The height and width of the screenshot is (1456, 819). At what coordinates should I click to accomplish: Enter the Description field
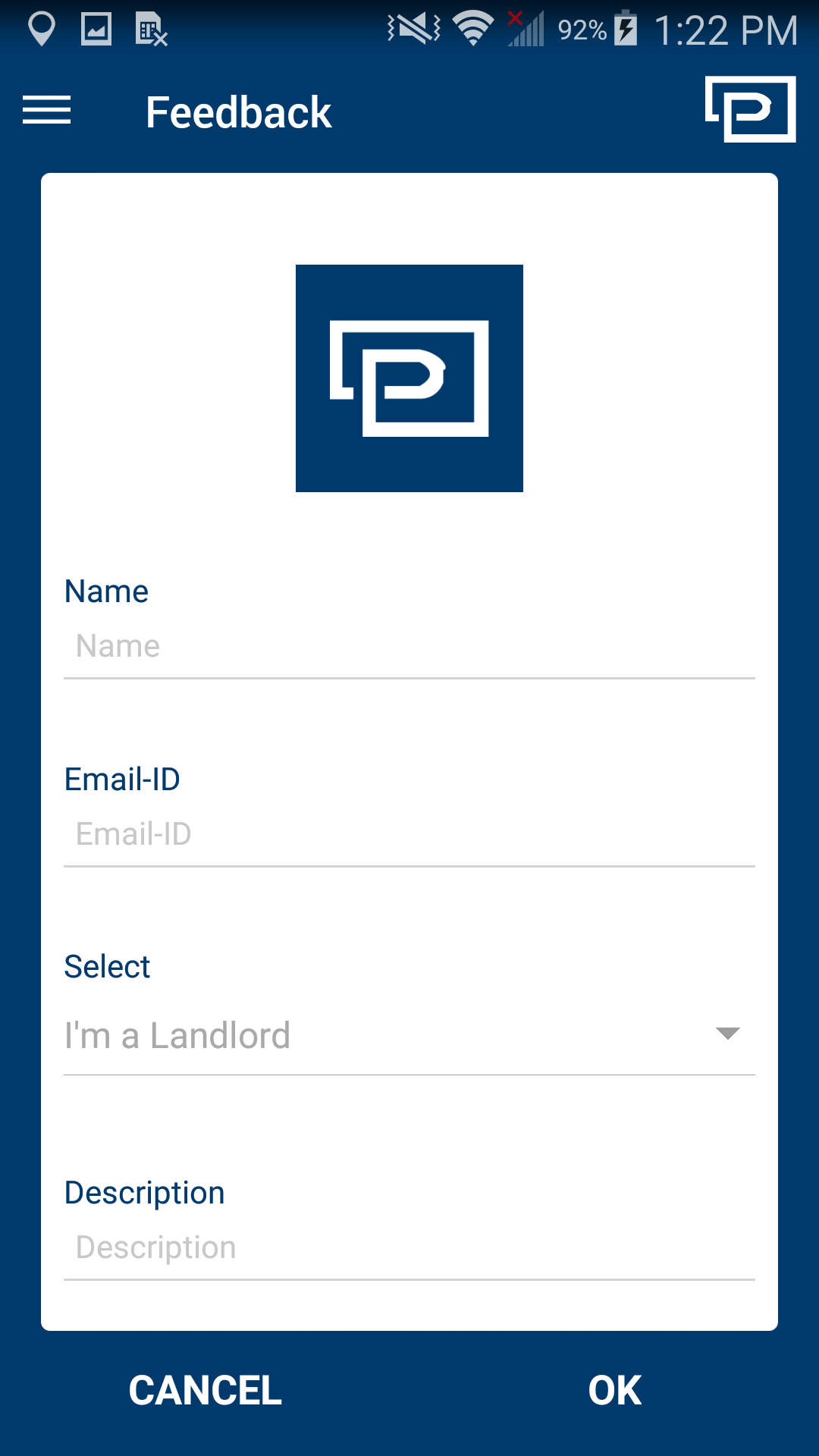tap(409, 1248)
